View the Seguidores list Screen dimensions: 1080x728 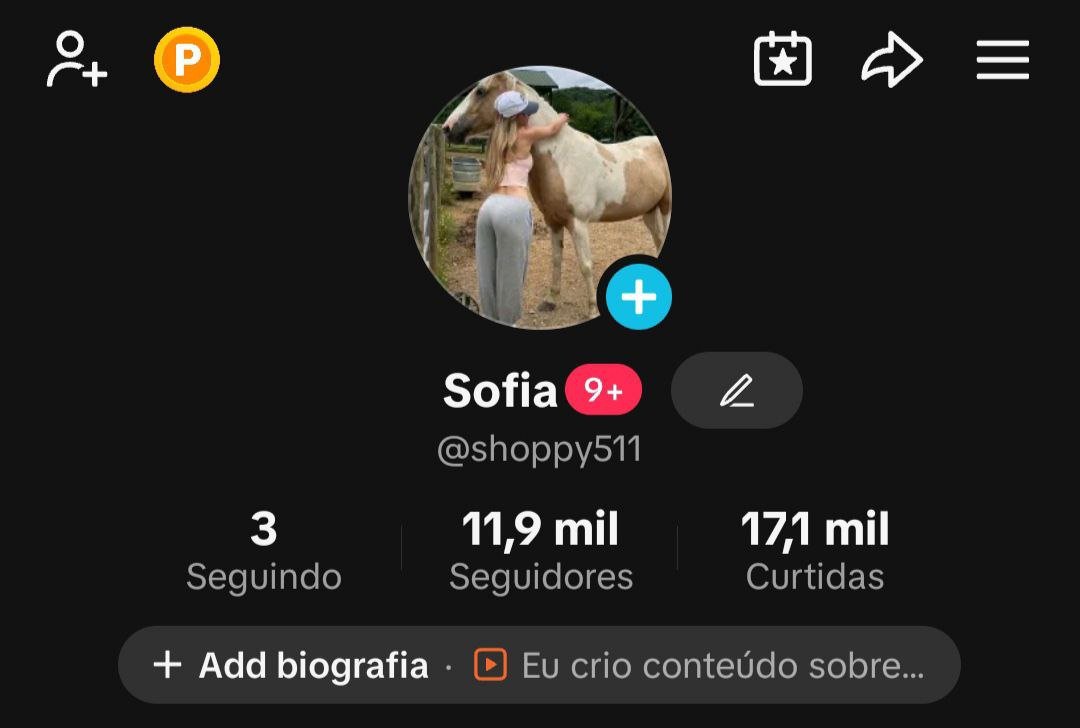[540, 551]
